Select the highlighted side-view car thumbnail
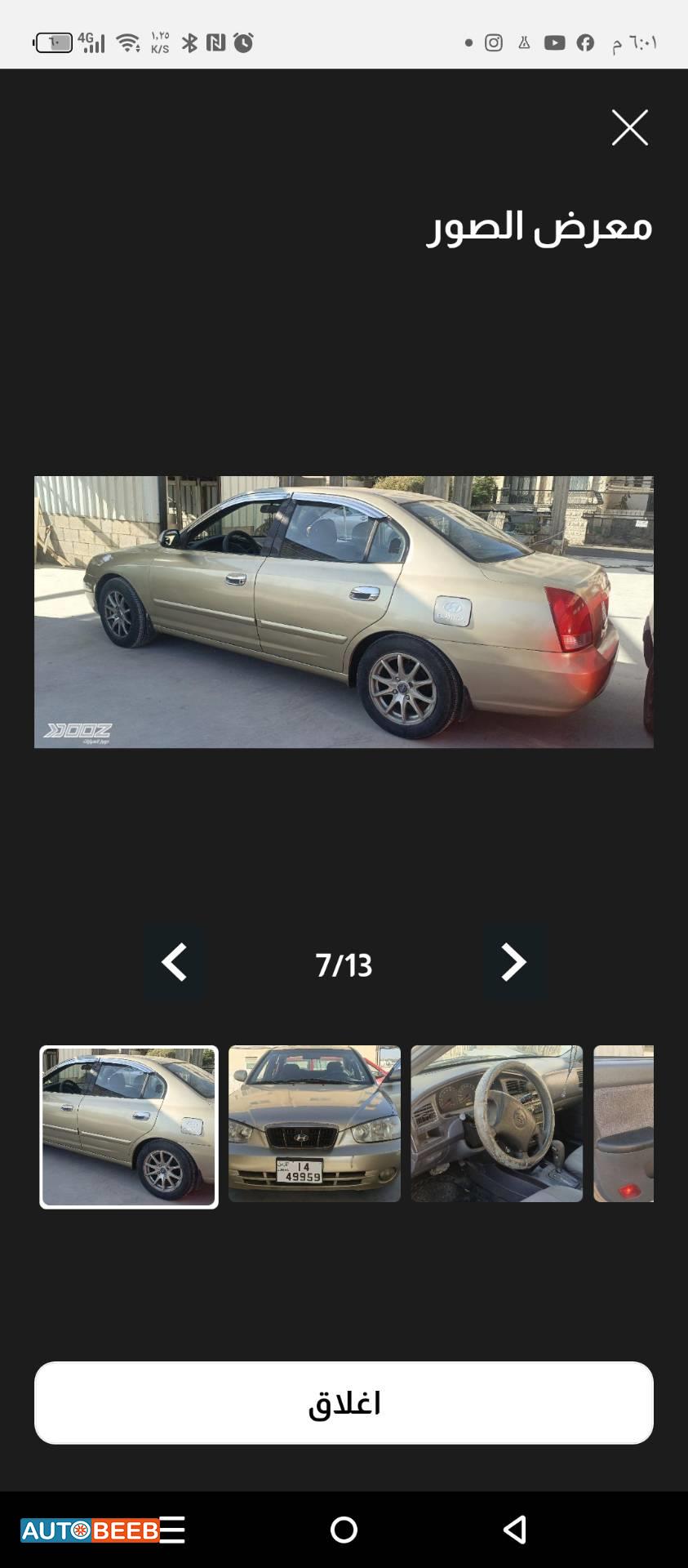Viewport: 688px width, 1568px height. pyautogui.click(x=130, y=1125)
